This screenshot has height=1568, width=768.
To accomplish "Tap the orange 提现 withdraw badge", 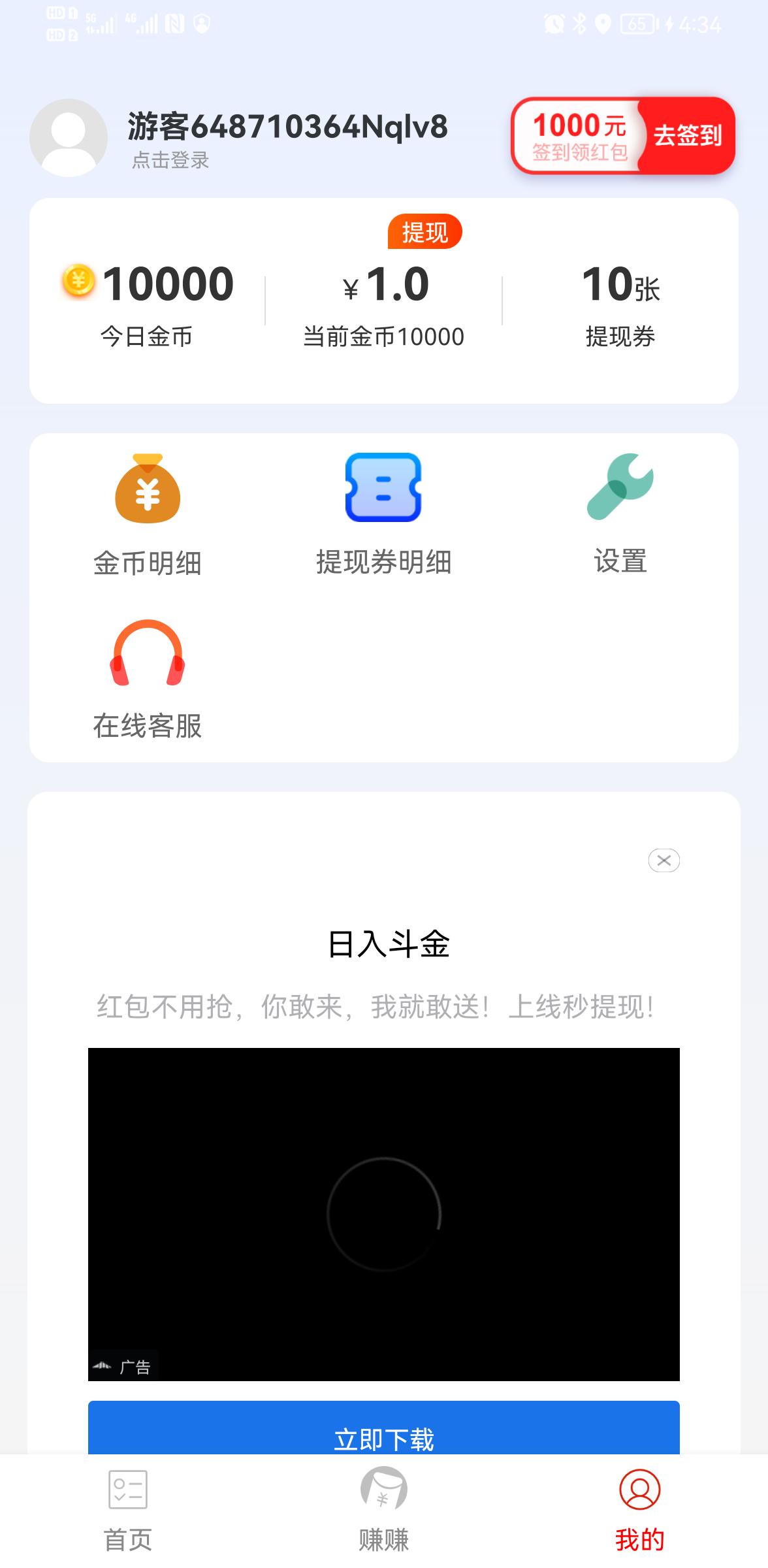I will coord(424,232).
